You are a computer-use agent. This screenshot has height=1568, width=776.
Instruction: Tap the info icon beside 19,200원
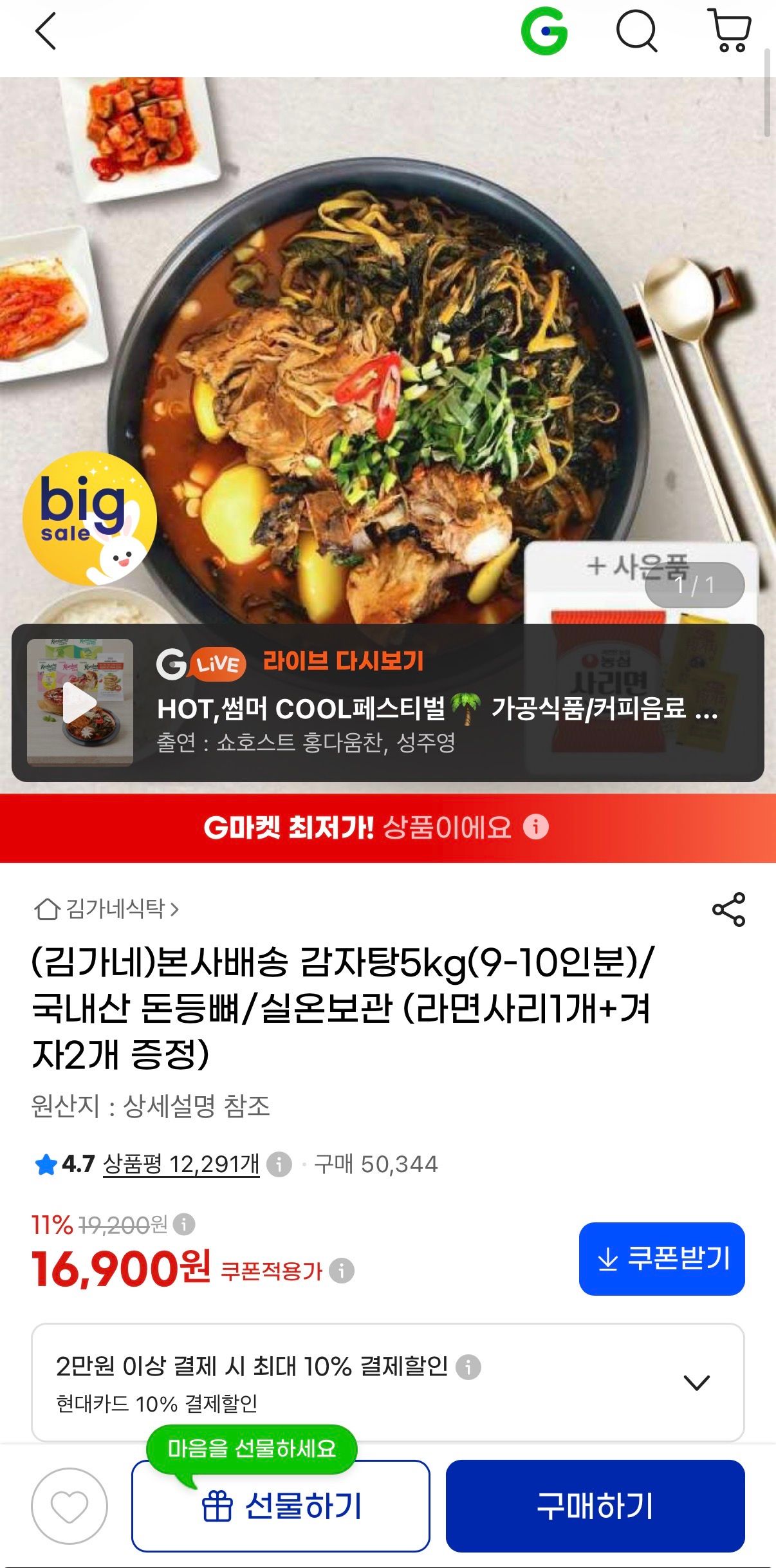coord(184,1224)
